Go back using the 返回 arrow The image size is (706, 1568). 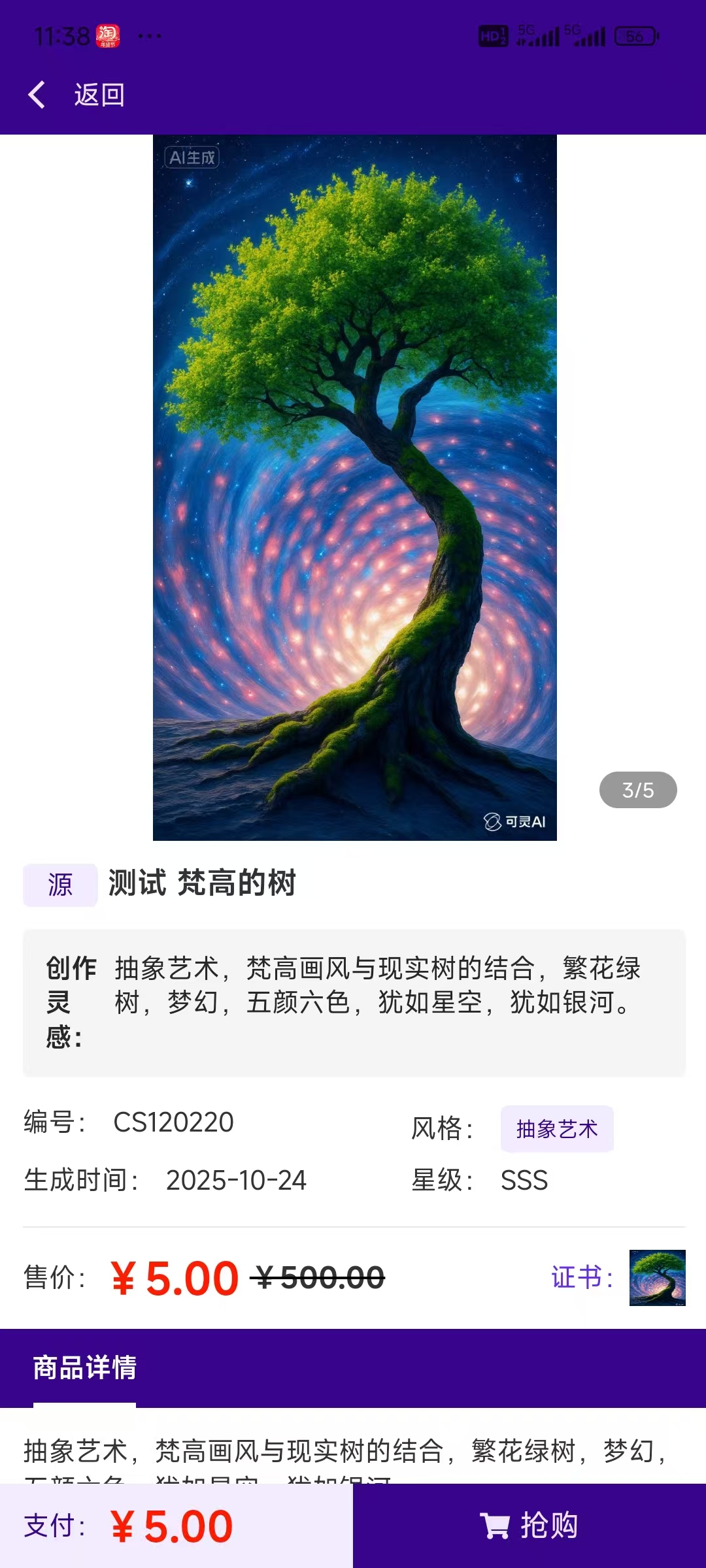click(38, 95)
